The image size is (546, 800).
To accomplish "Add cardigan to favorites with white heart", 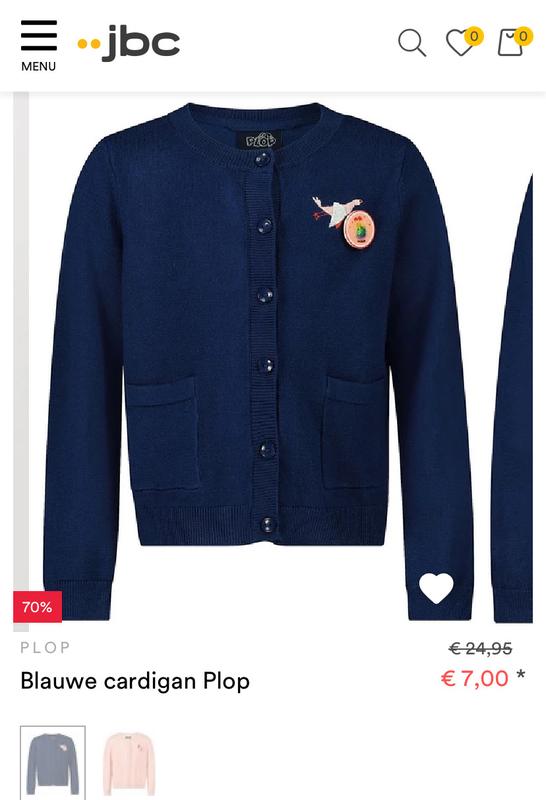I will coord(436,588).
